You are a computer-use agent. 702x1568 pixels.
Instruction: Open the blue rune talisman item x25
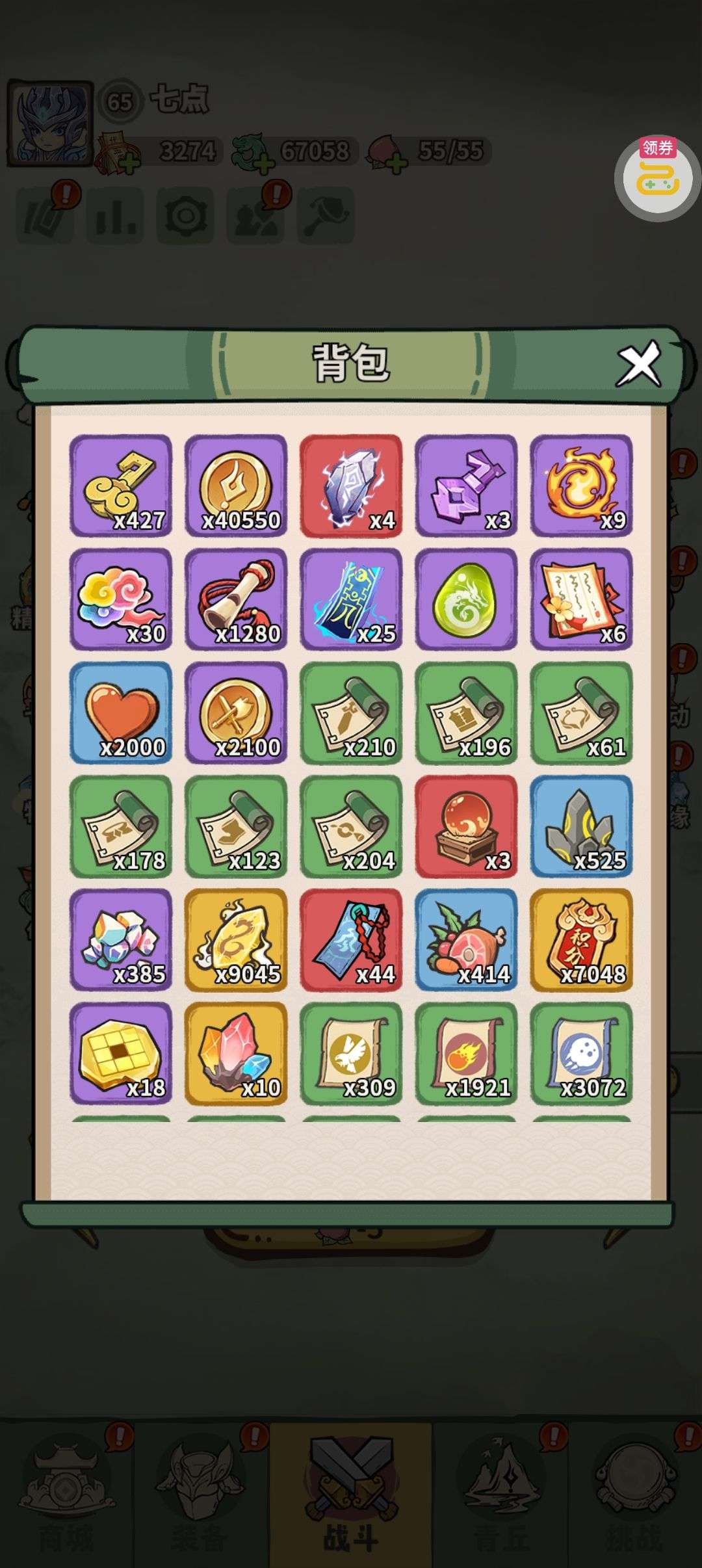(351, 599)
